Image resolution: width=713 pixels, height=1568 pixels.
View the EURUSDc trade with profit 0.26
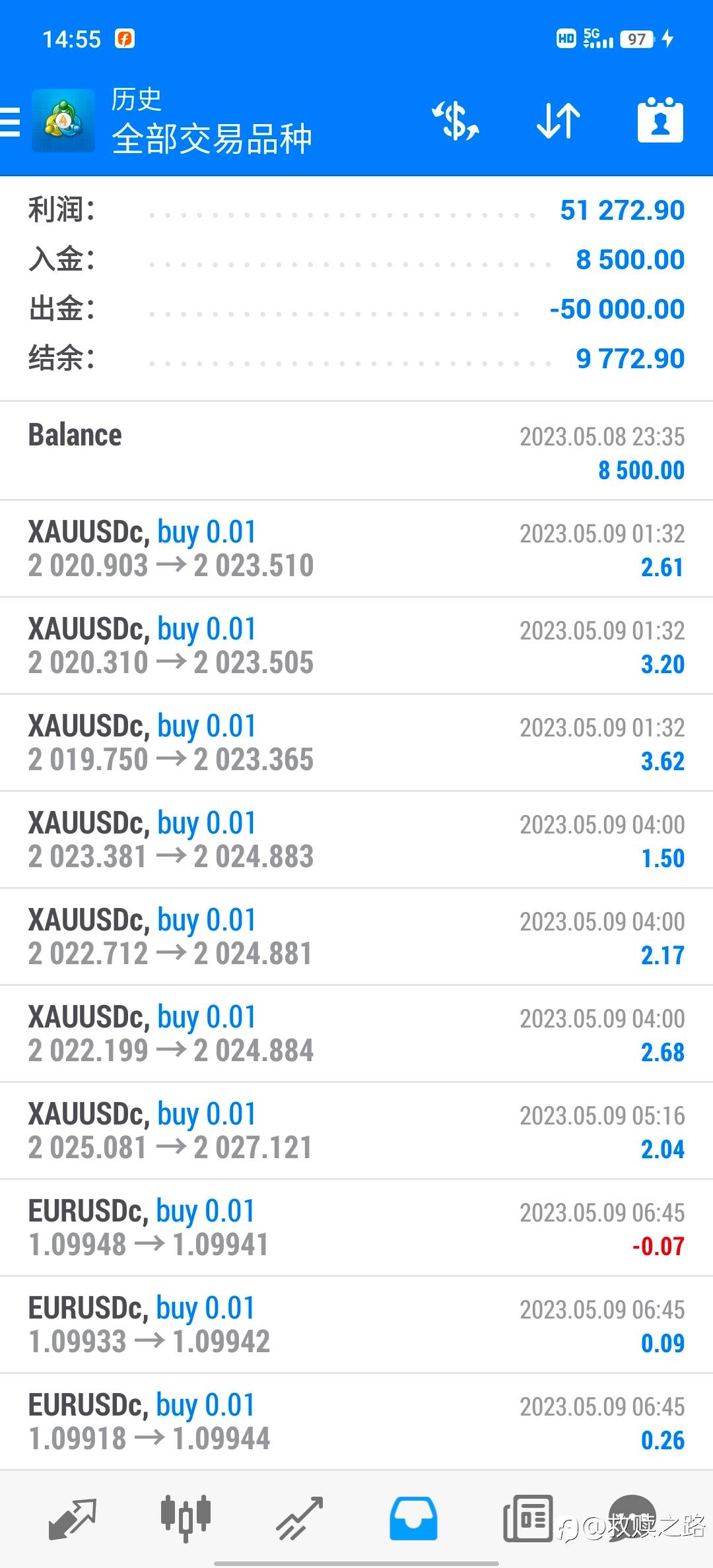point(356,1422)
